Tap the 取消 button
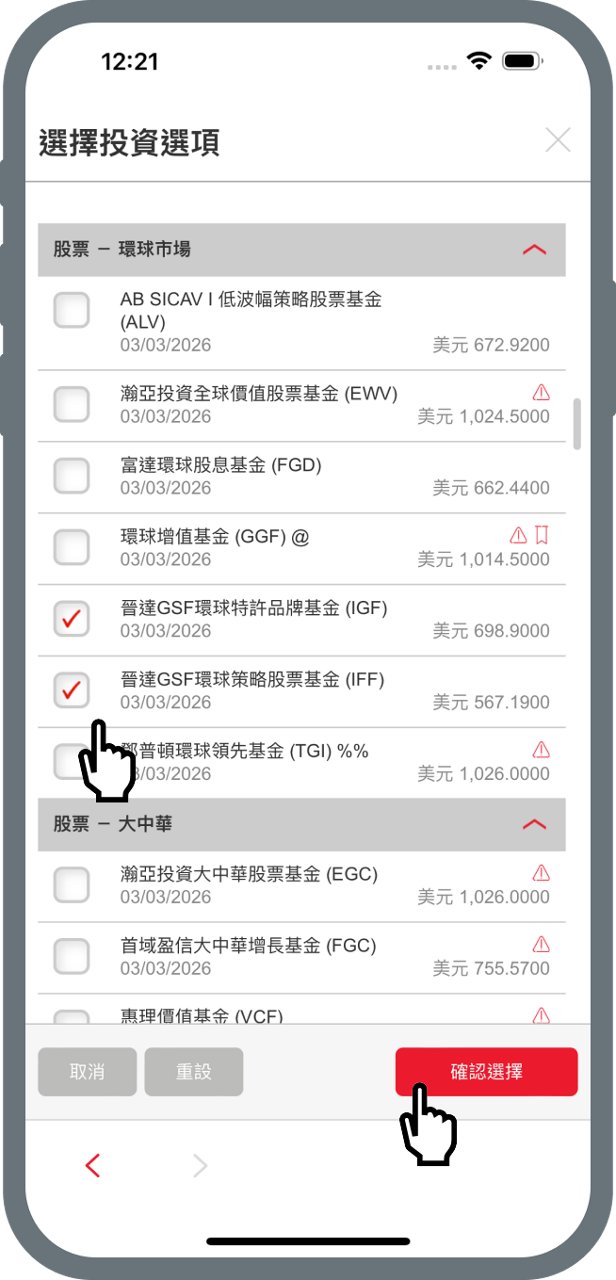The height and width of the screenshot is (1280, 616). pyautogui.click(x=87, y=1072)
